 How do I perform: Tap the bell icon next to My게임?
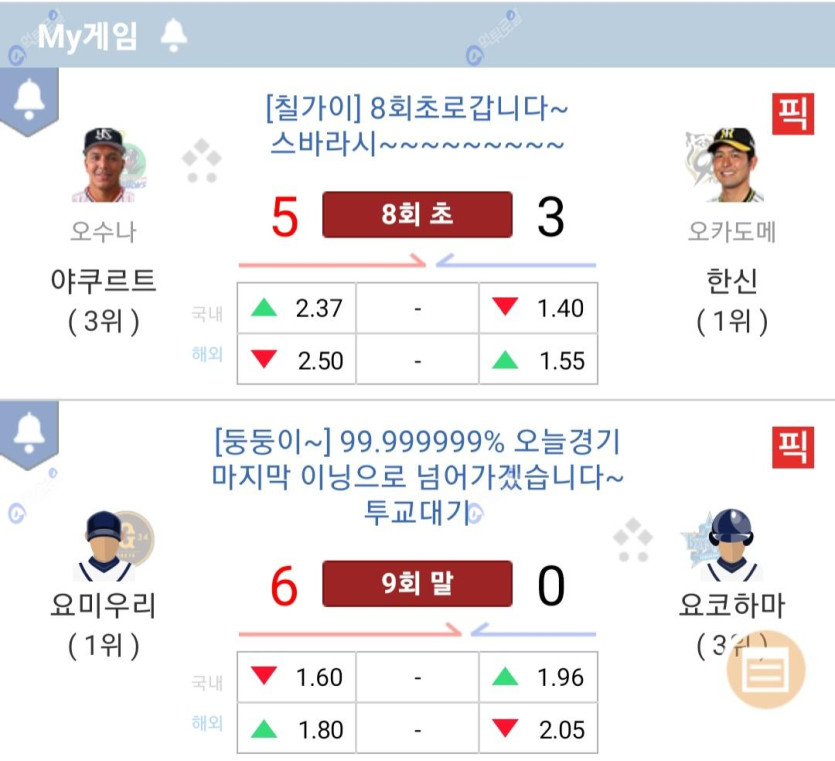174,35
